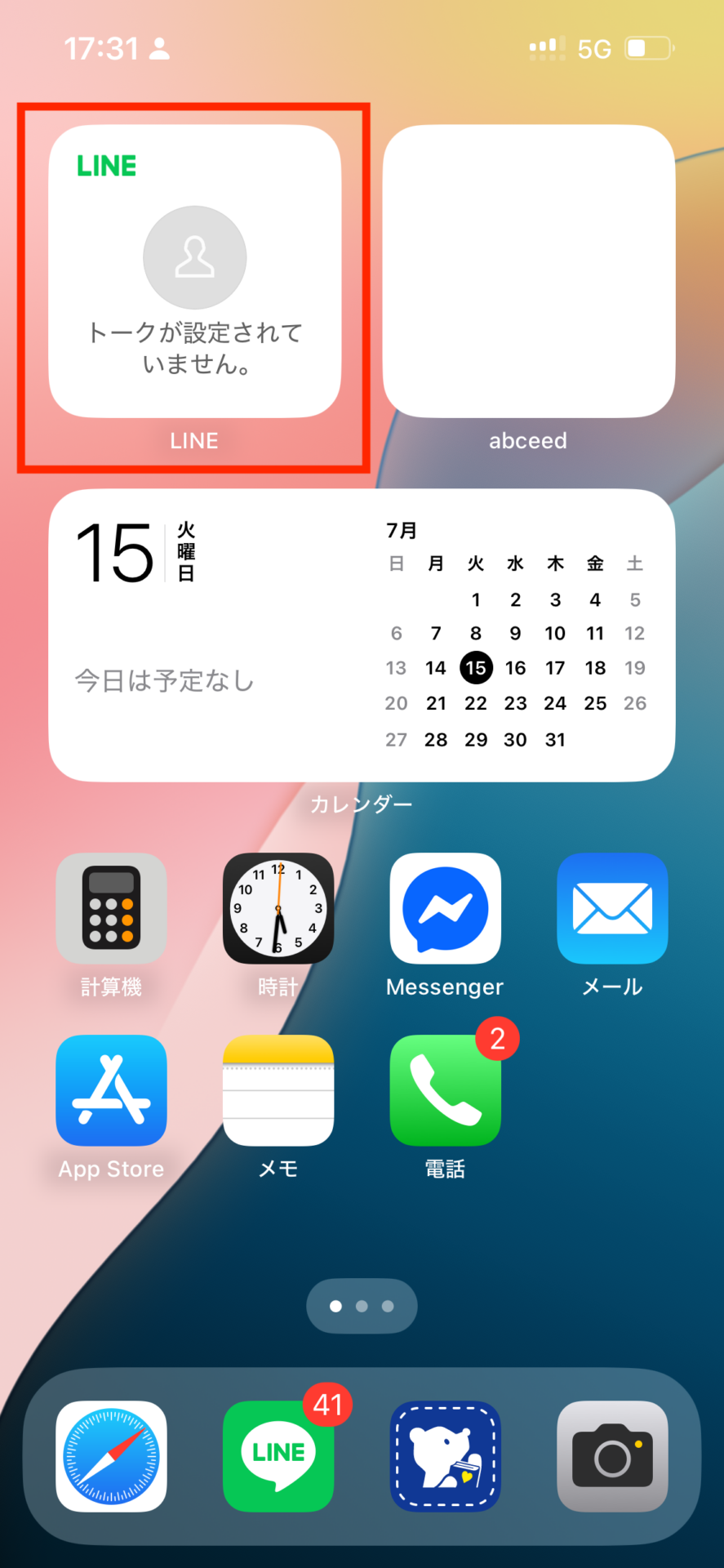This screenshot has height=1568, width=724.
Task: Open the blue bear app in dock
Action: coord(445,1456)
